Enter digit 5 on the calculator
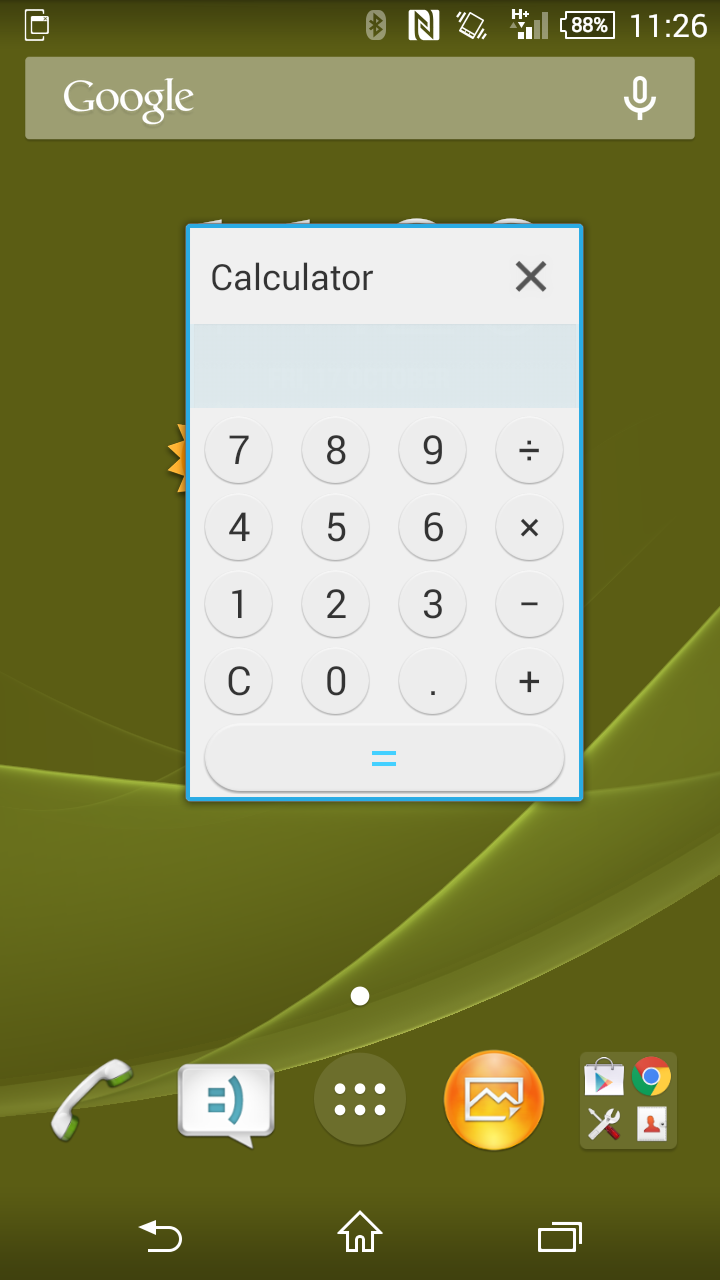The height and width of the screenshot is (1280, 720). (336, 527)
